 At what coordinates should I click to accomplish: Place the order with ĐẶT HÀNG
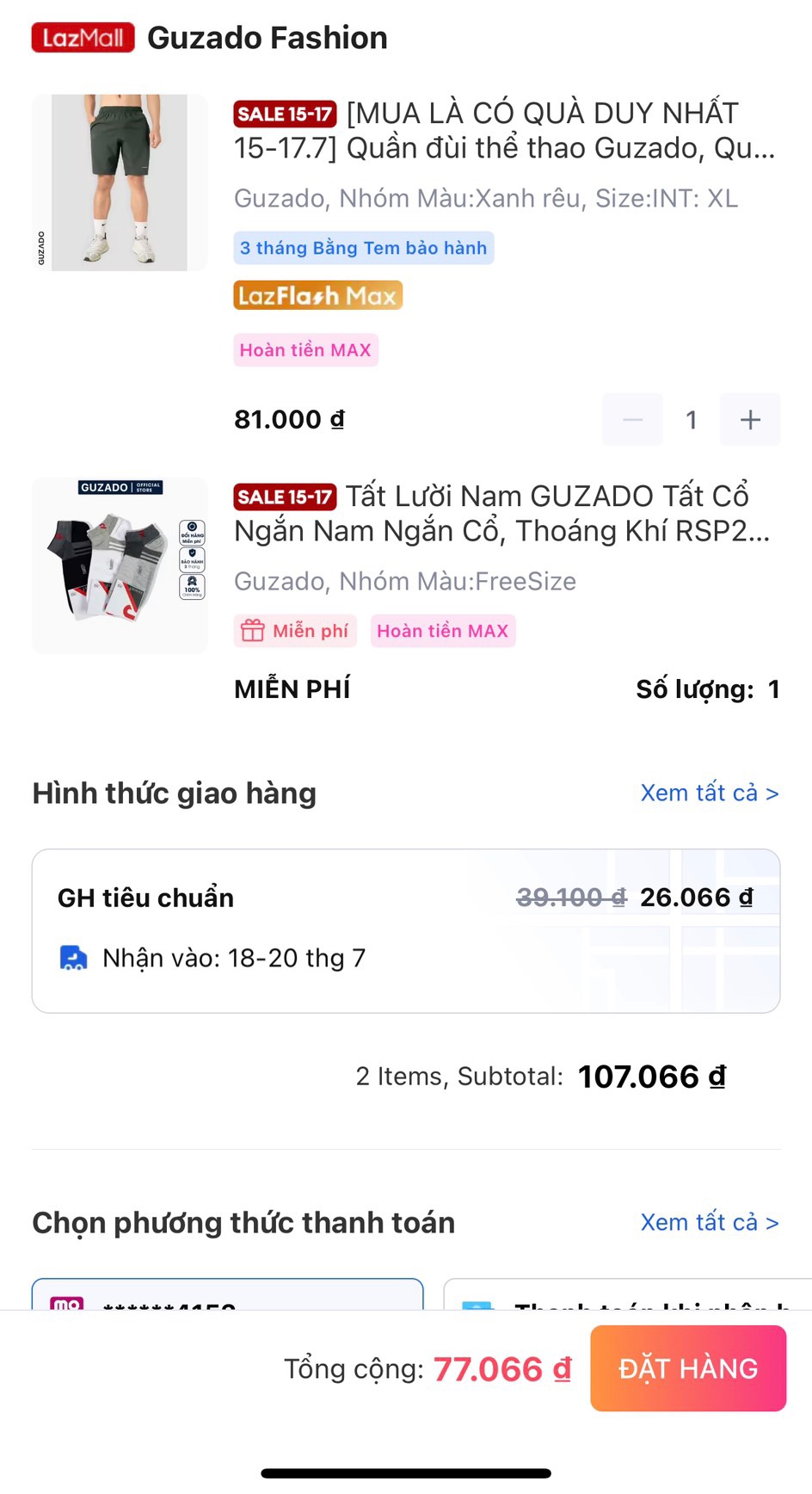point(687,1368)
